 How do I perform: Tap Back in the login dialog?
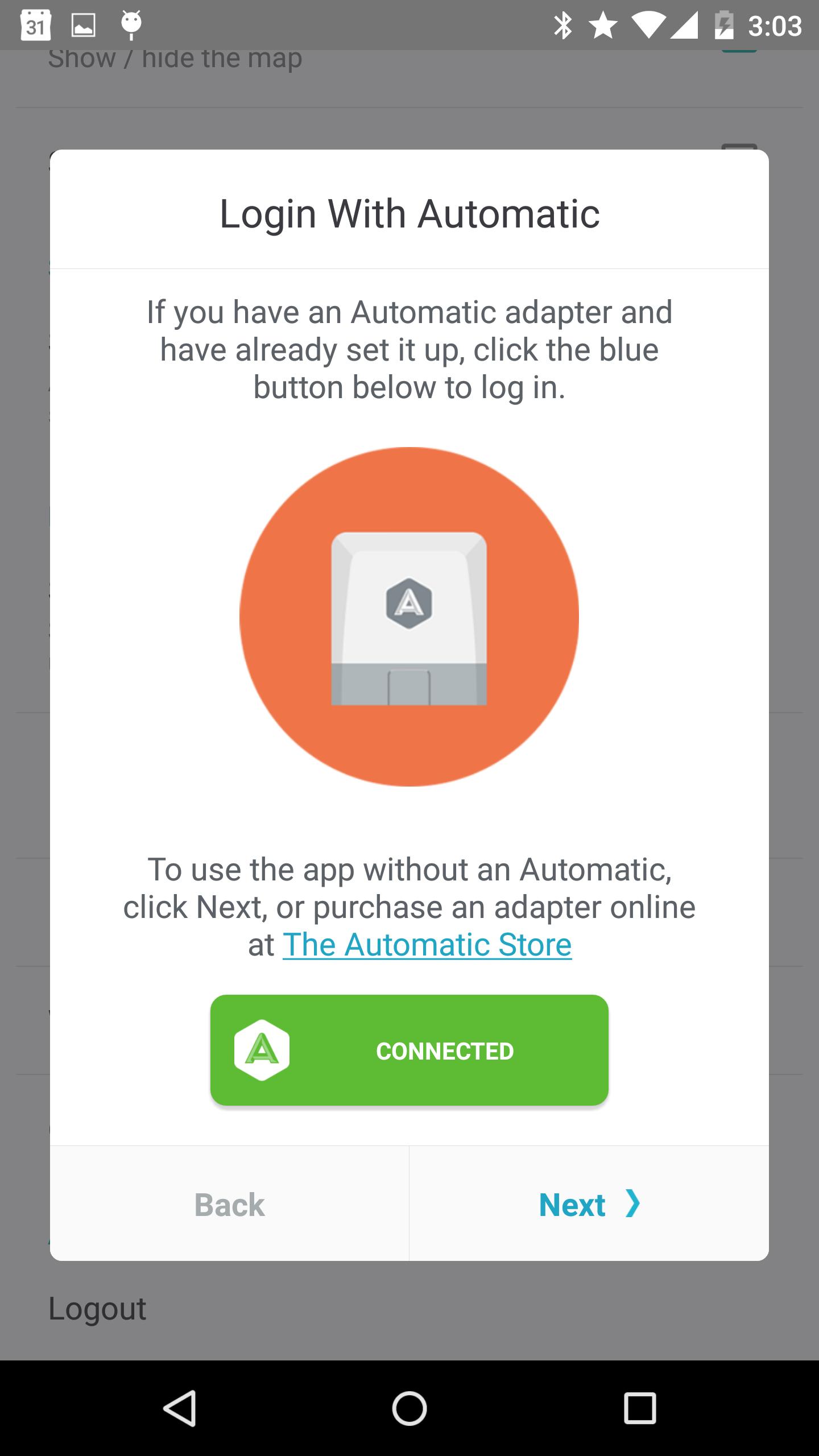click(x=229, y=1205)
